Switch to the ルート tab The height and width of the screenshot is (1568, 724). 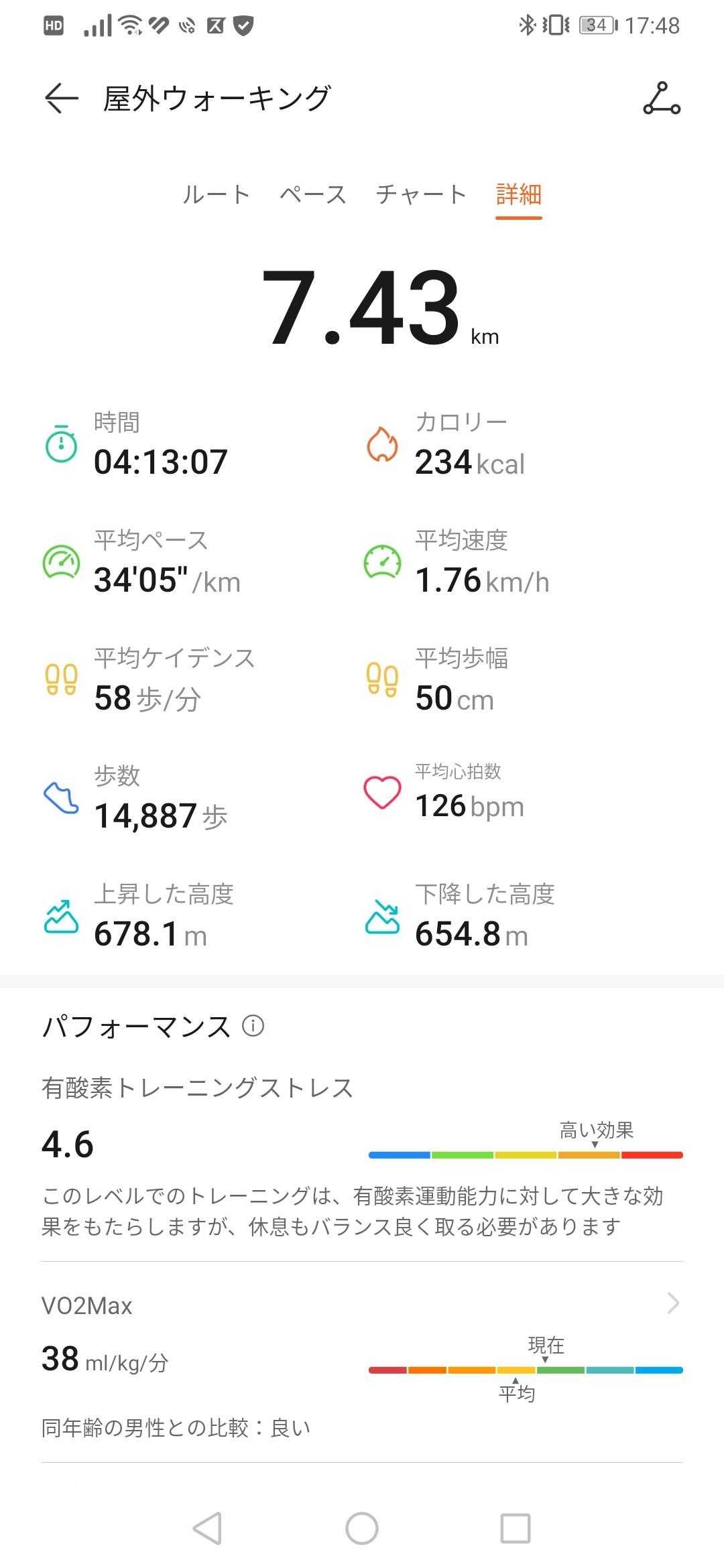pyautogui.click(x=216, y=194)
